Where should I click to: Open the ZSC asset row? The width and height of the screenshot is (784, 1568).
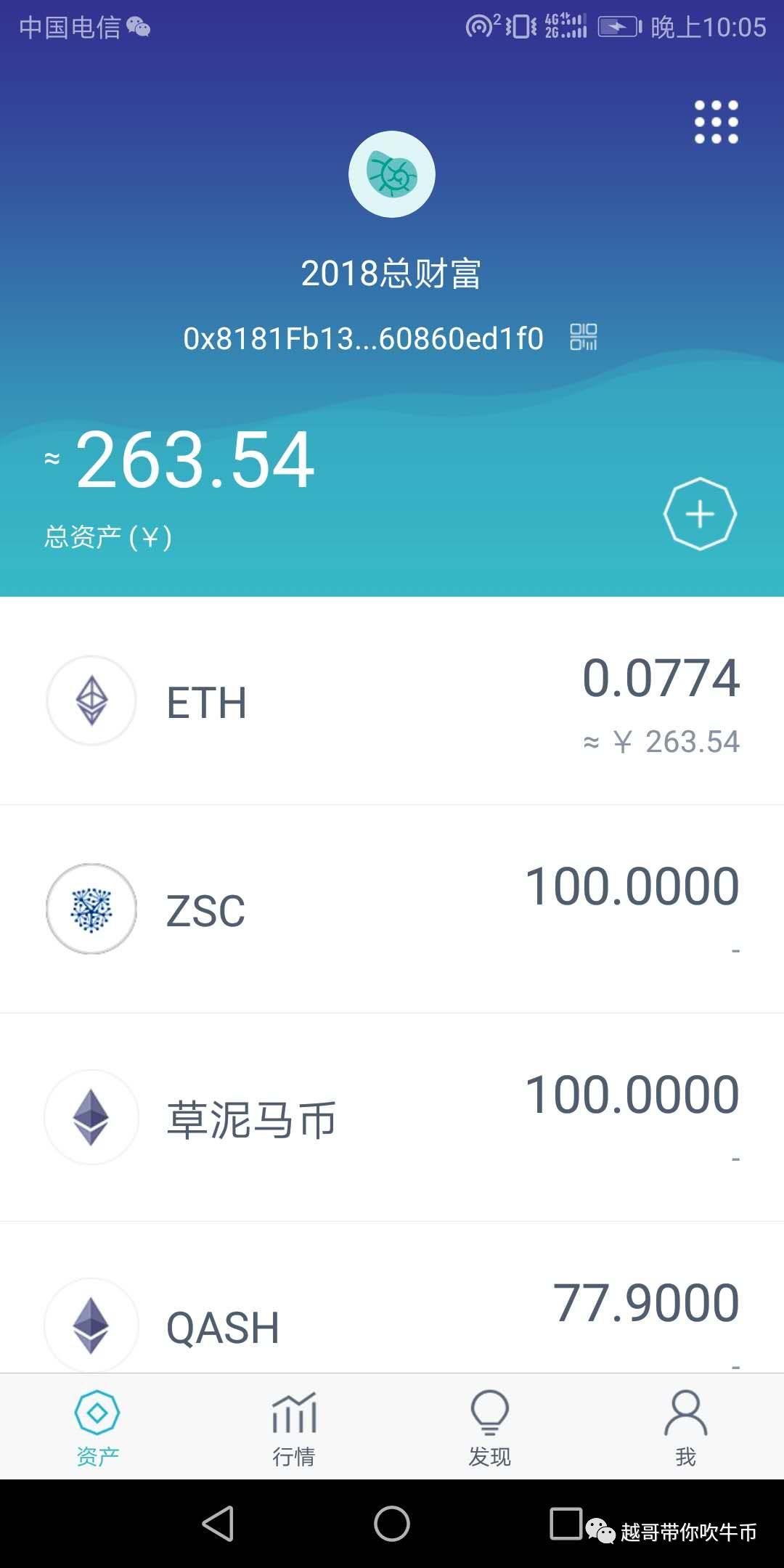(392, 909)
